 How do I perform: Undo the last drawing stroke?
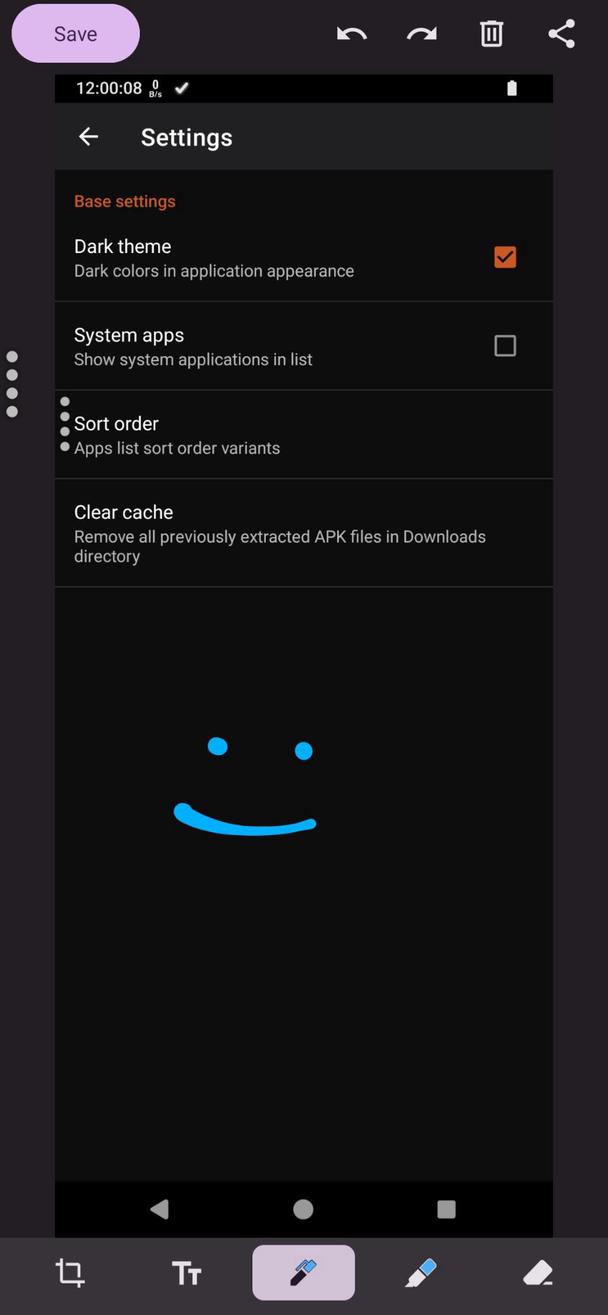pos(351,34)
